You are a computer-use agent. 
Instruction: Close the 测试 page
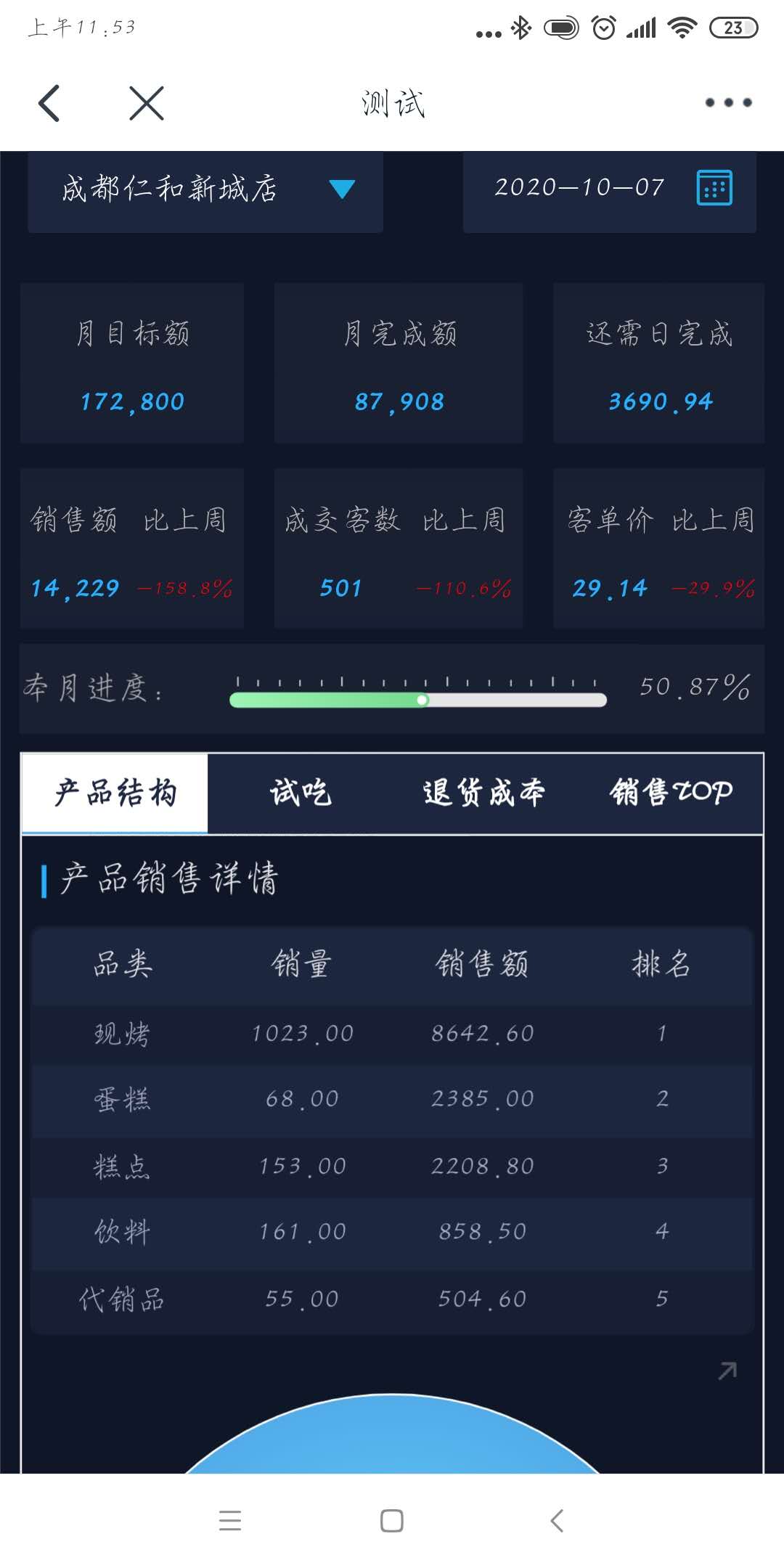click(x=147, y=103)
